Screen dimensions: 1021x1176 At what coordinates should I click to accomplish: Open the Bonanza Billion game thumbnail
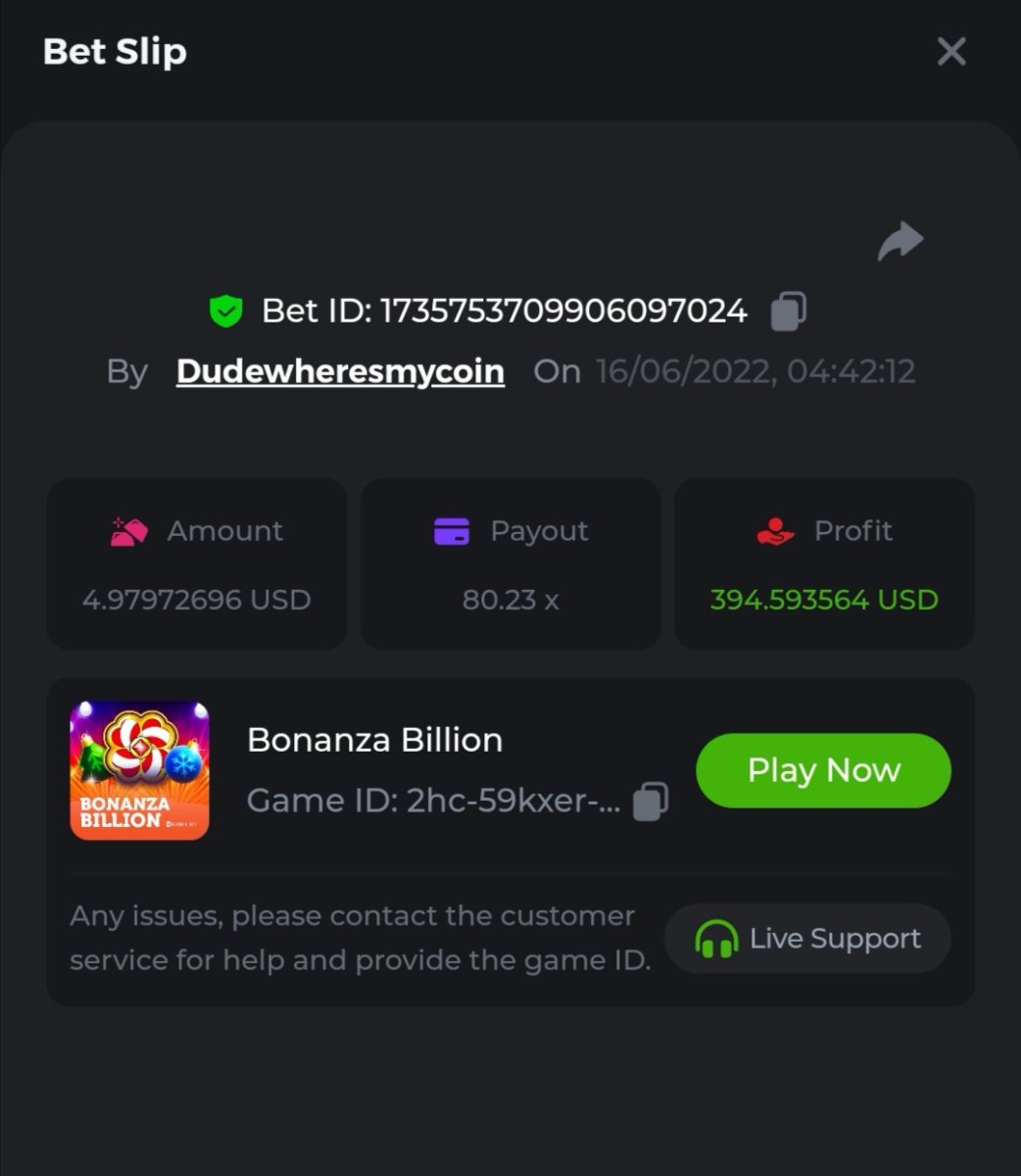pos(139,770)
